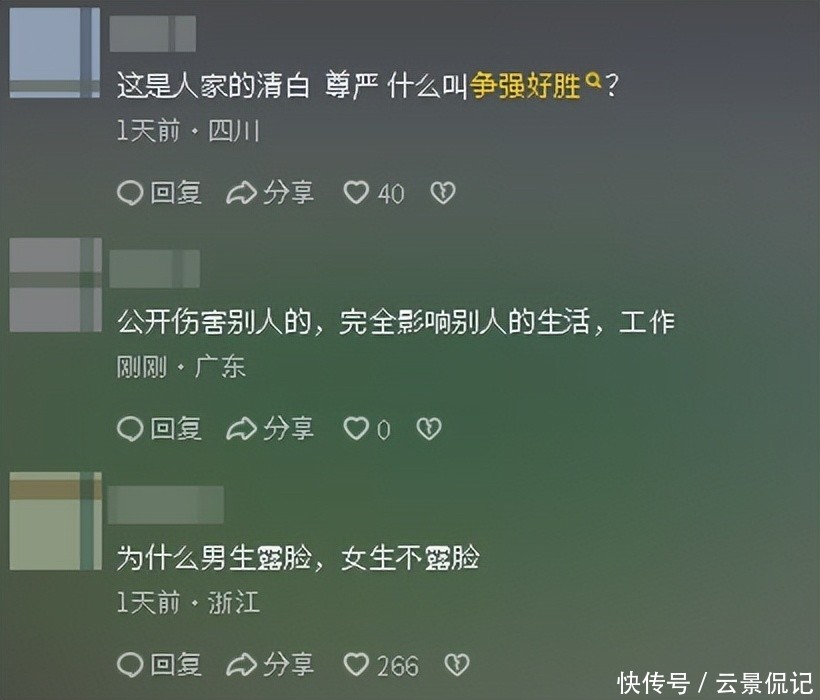Dislike the Sichuan comment with 40 likes
820x700 pixels.
coord(443,193)
